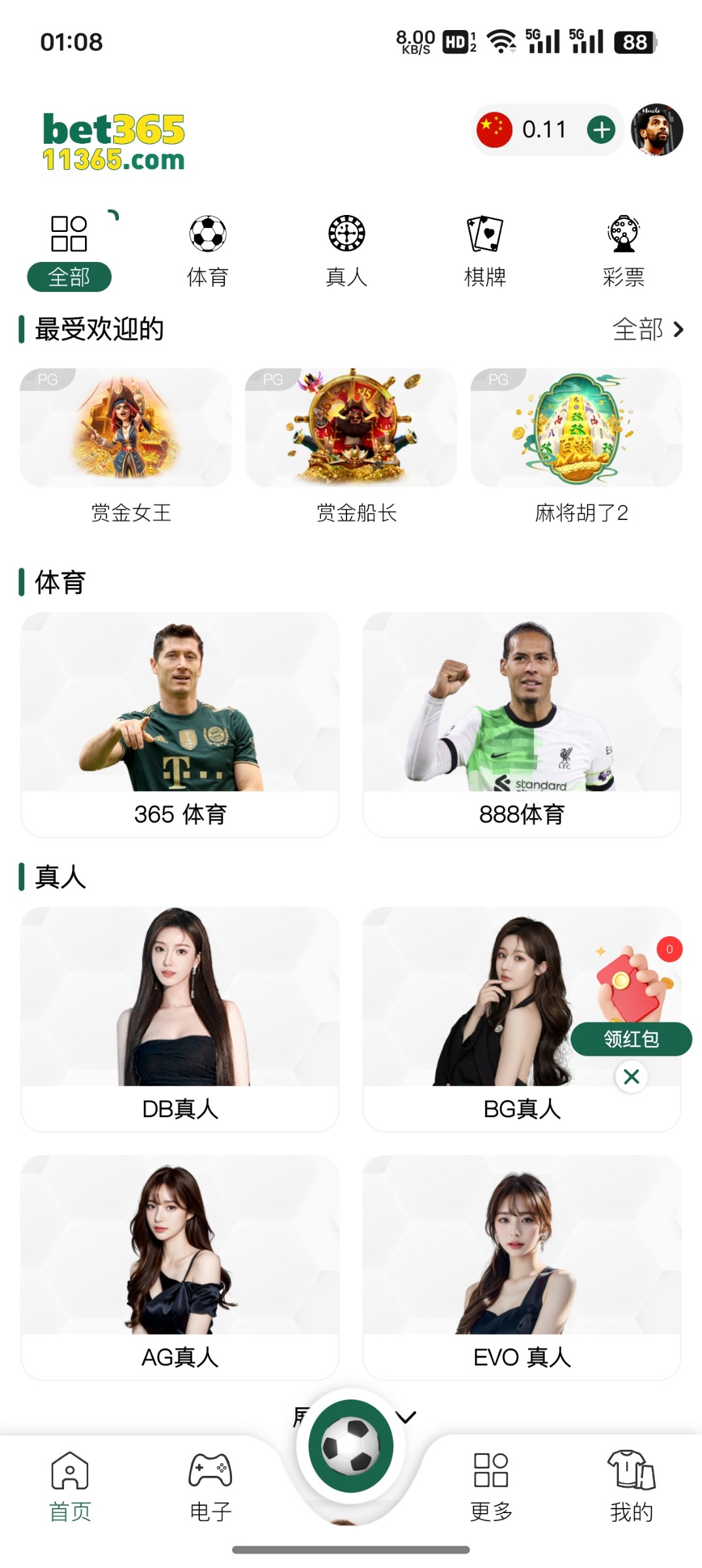Open the 赏金船长 game

(351, 429)
